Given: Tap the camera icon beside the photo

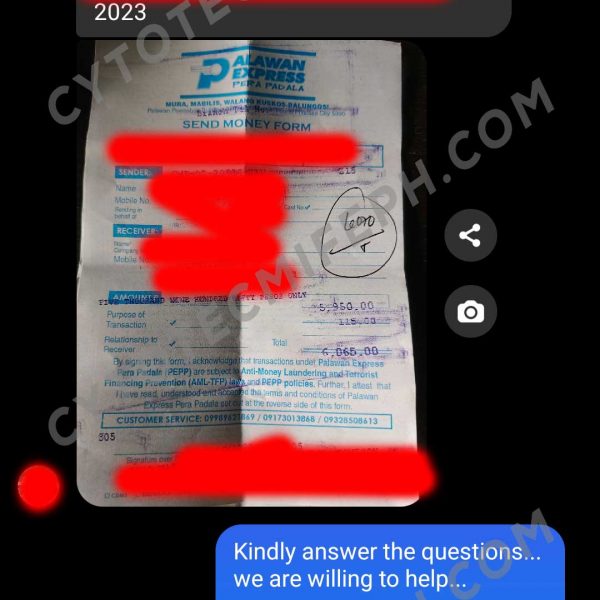Looking at the screenshot, I should coord(470,312).
